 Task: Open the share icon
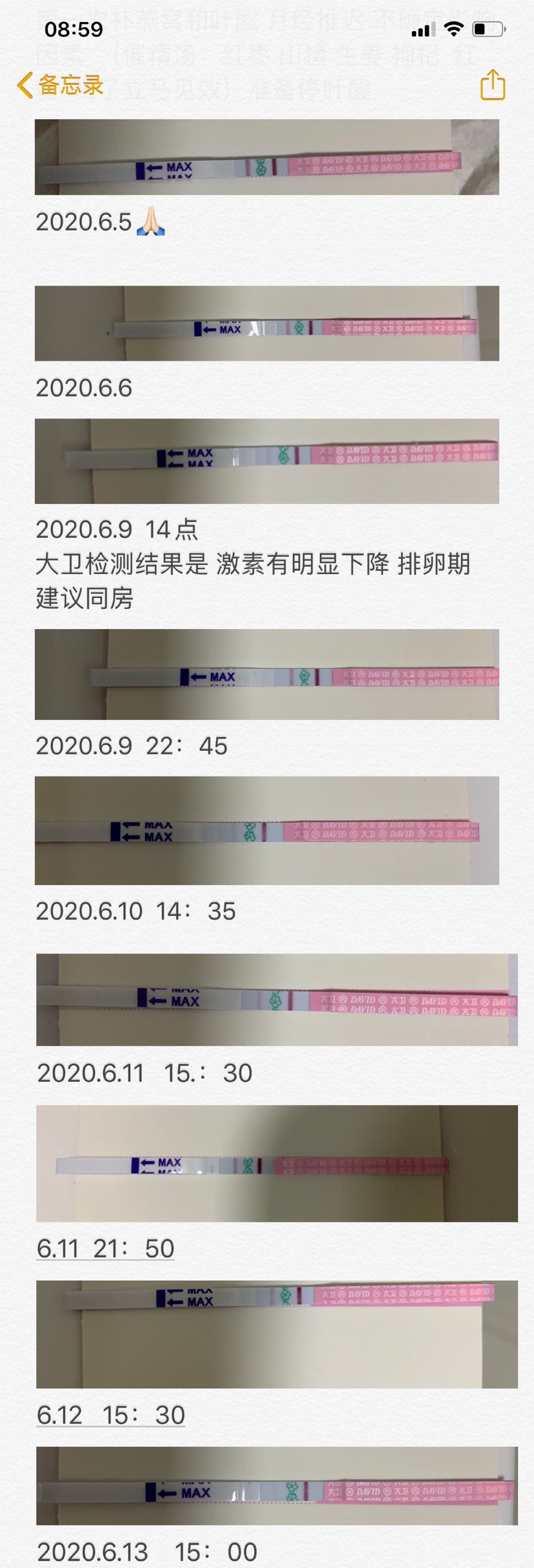pyautogui.click(x=492, y=85)
